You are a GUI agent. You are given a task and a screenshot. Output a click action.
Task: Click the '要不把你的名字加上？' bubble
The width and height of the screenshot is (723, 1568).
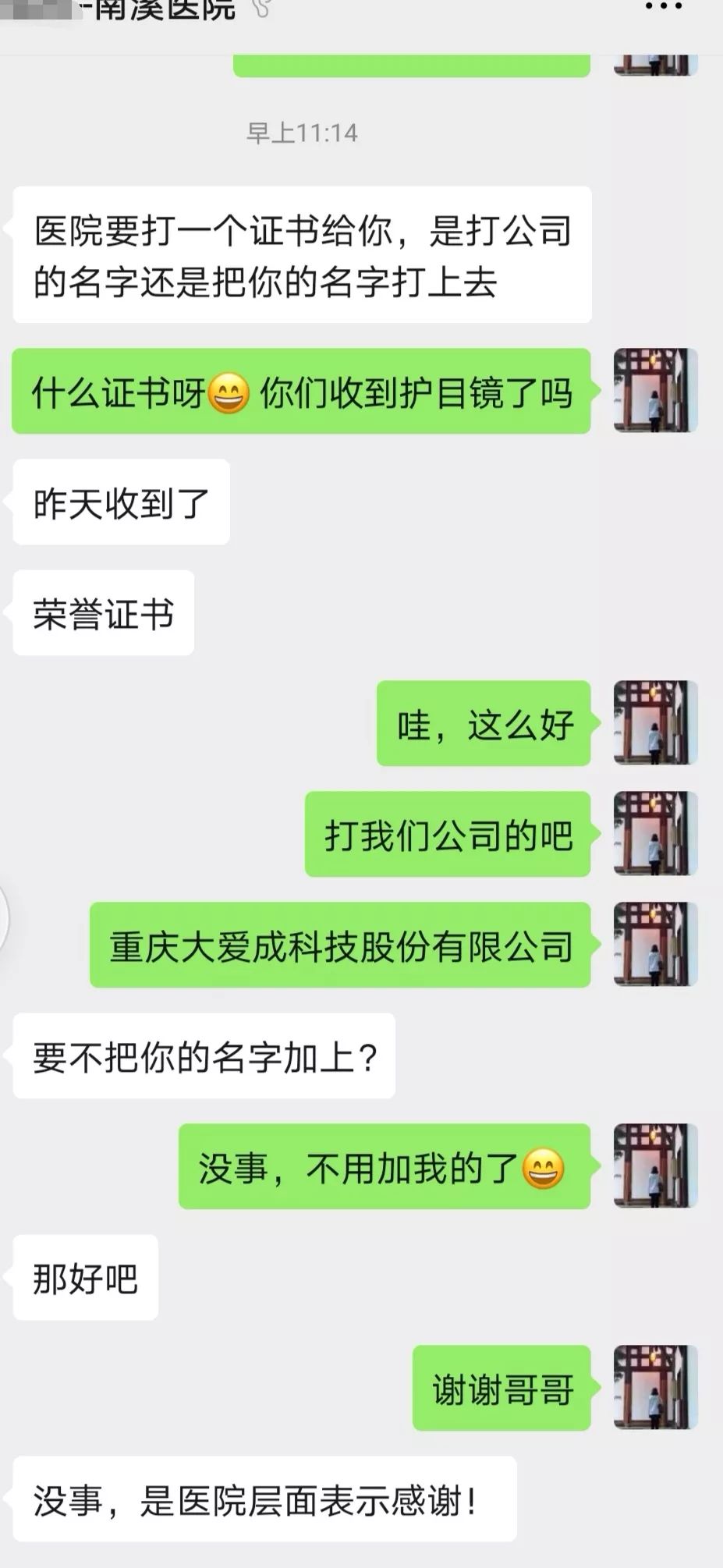[x=203, y=1055]
